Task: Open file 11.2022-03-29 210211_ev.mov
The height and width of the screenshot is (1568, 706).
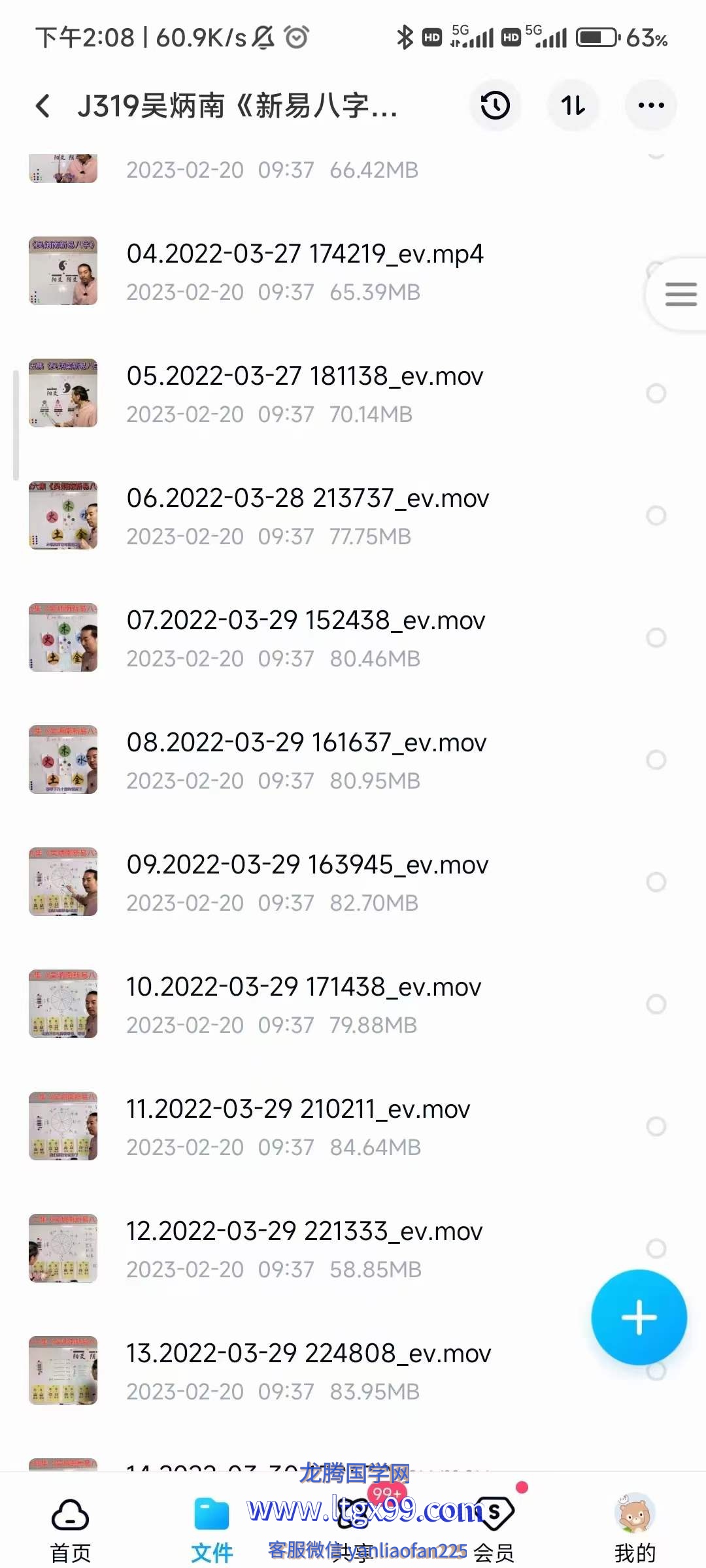Action: click(x=298, y=1126)
